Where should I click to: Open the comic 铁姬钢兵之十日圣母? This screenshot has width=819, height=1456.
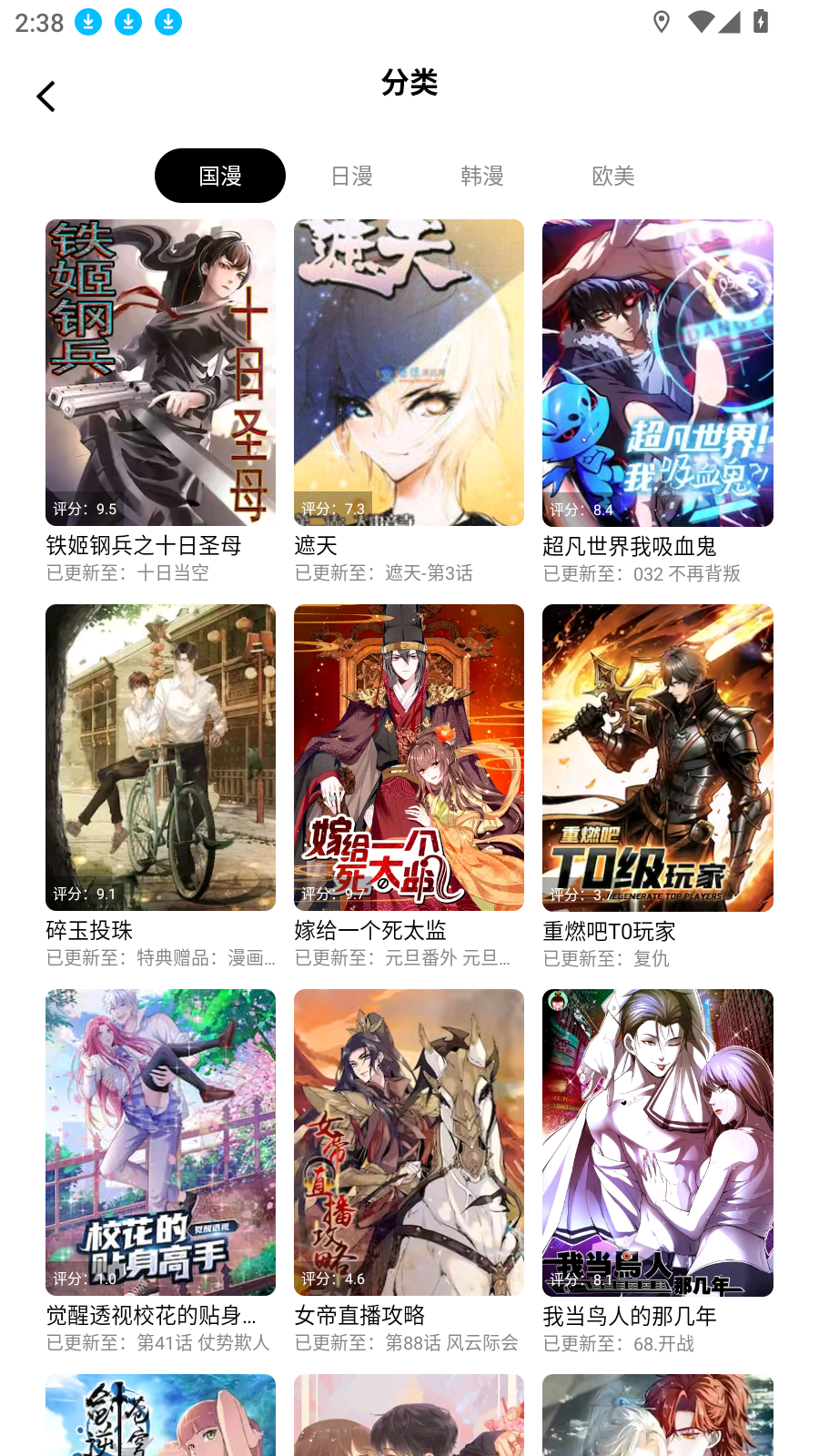160,372
